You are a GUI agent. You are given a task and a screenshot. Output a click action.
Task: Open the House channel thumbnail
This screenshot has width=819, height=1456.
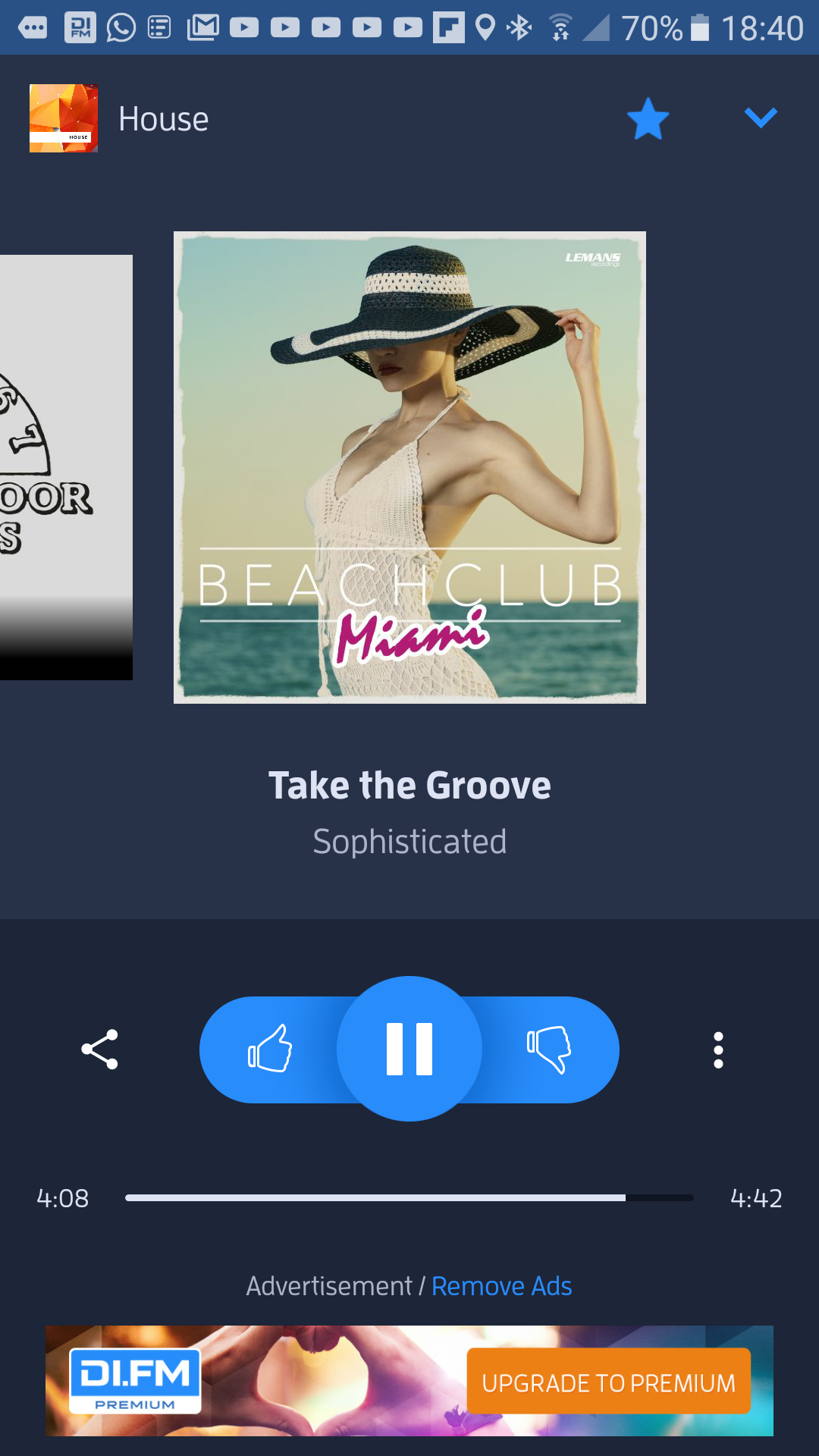click(x=64, y=118)
